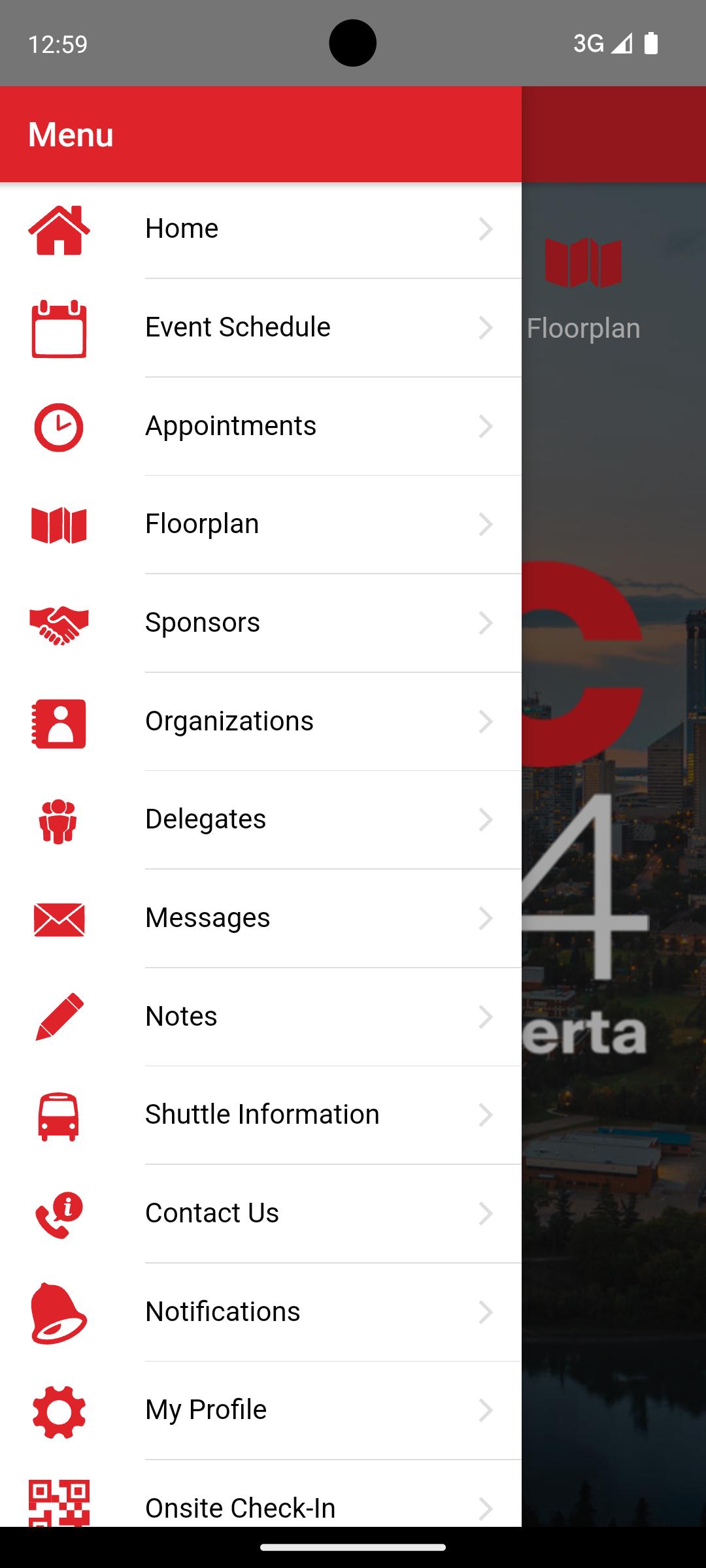Open Notes

coord(261,1017)
